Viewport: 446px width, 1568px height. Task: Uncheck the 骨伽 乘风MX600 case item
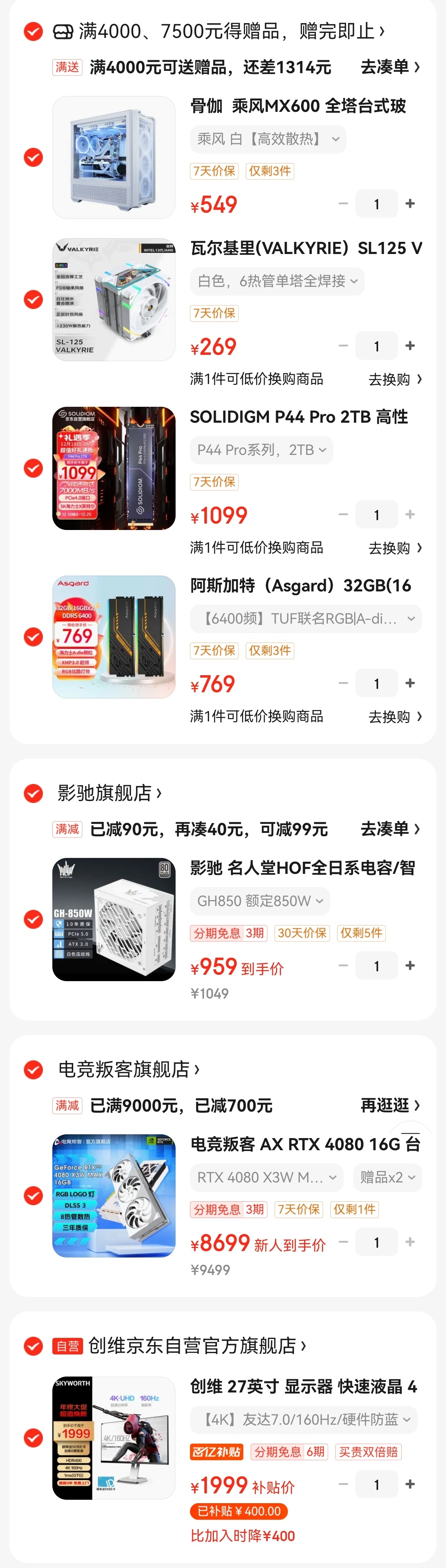click(33, 158)
